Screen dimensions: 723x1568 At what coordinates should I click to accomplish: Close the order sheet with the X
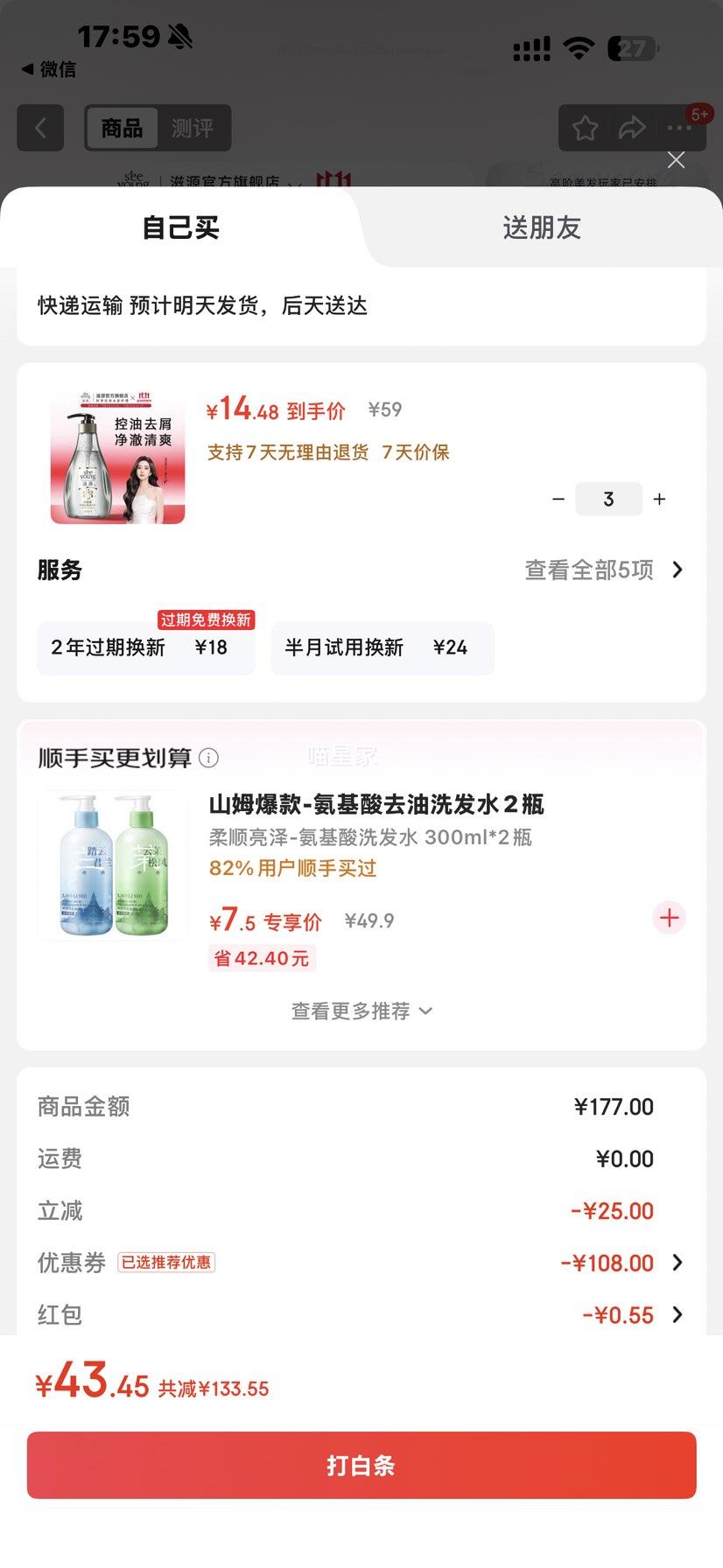pos(676,160)
